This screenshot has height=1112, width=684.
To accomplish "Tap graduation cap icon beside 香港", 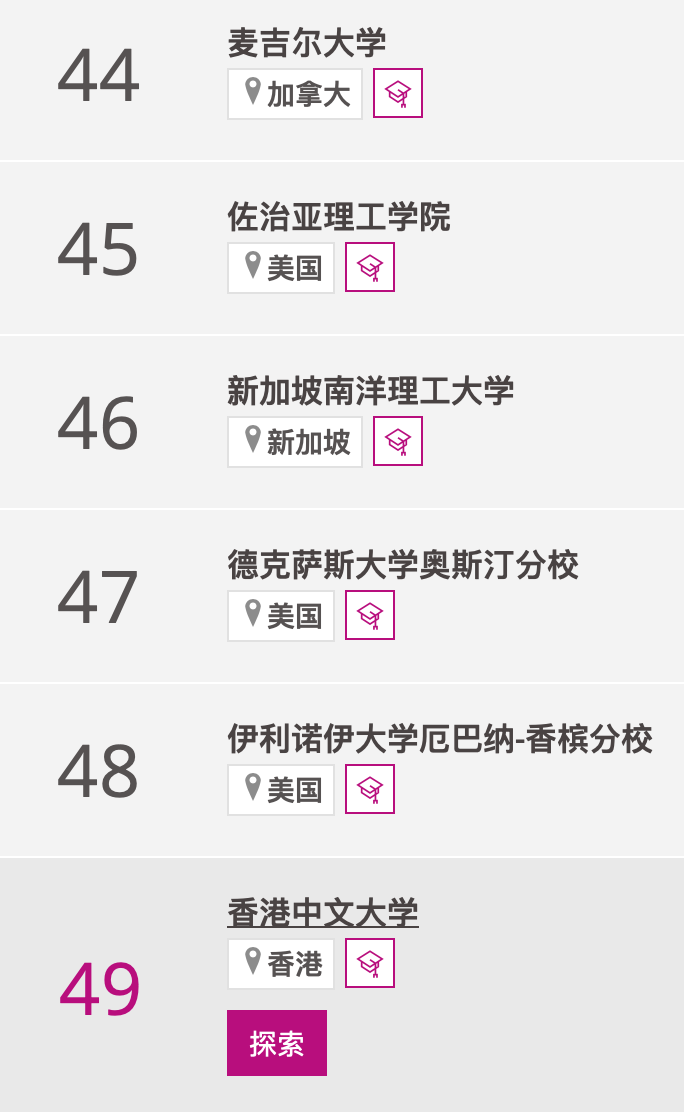I will tap(370, 963).
